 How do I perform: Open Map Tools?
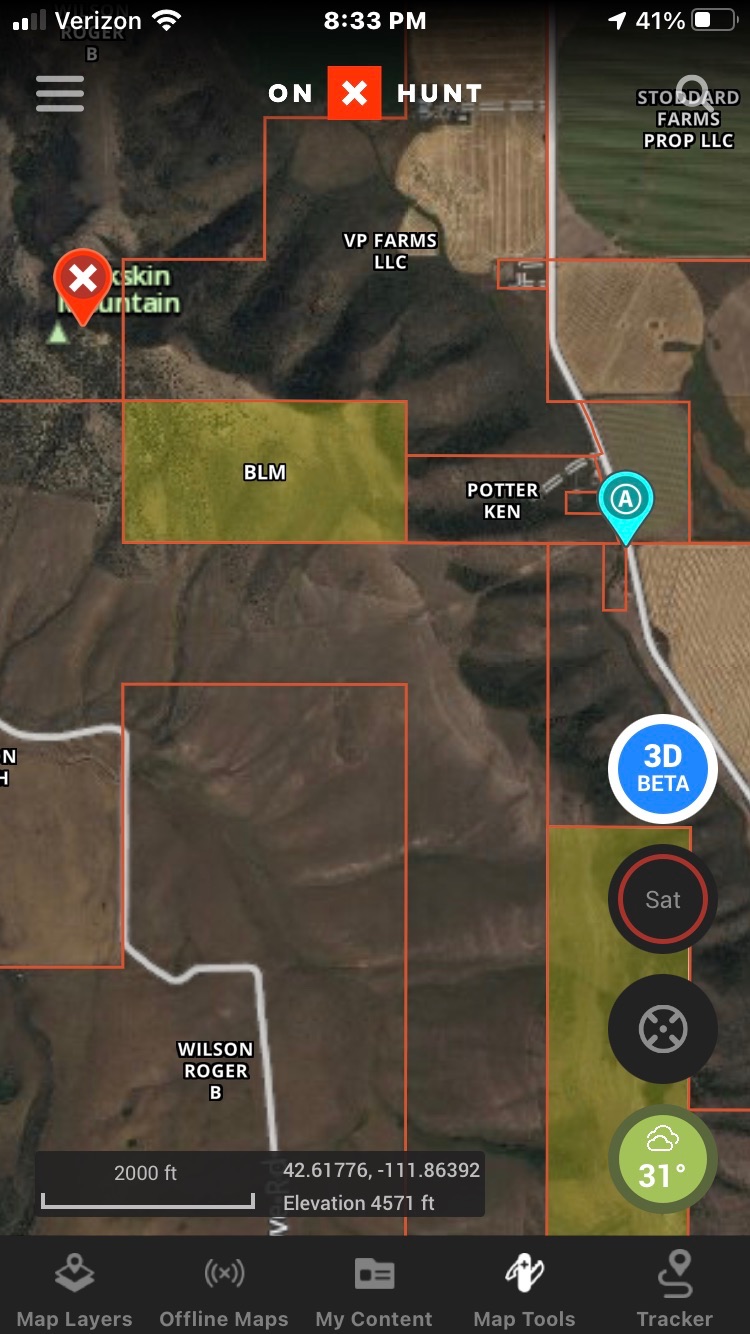tap(524, 1292)
